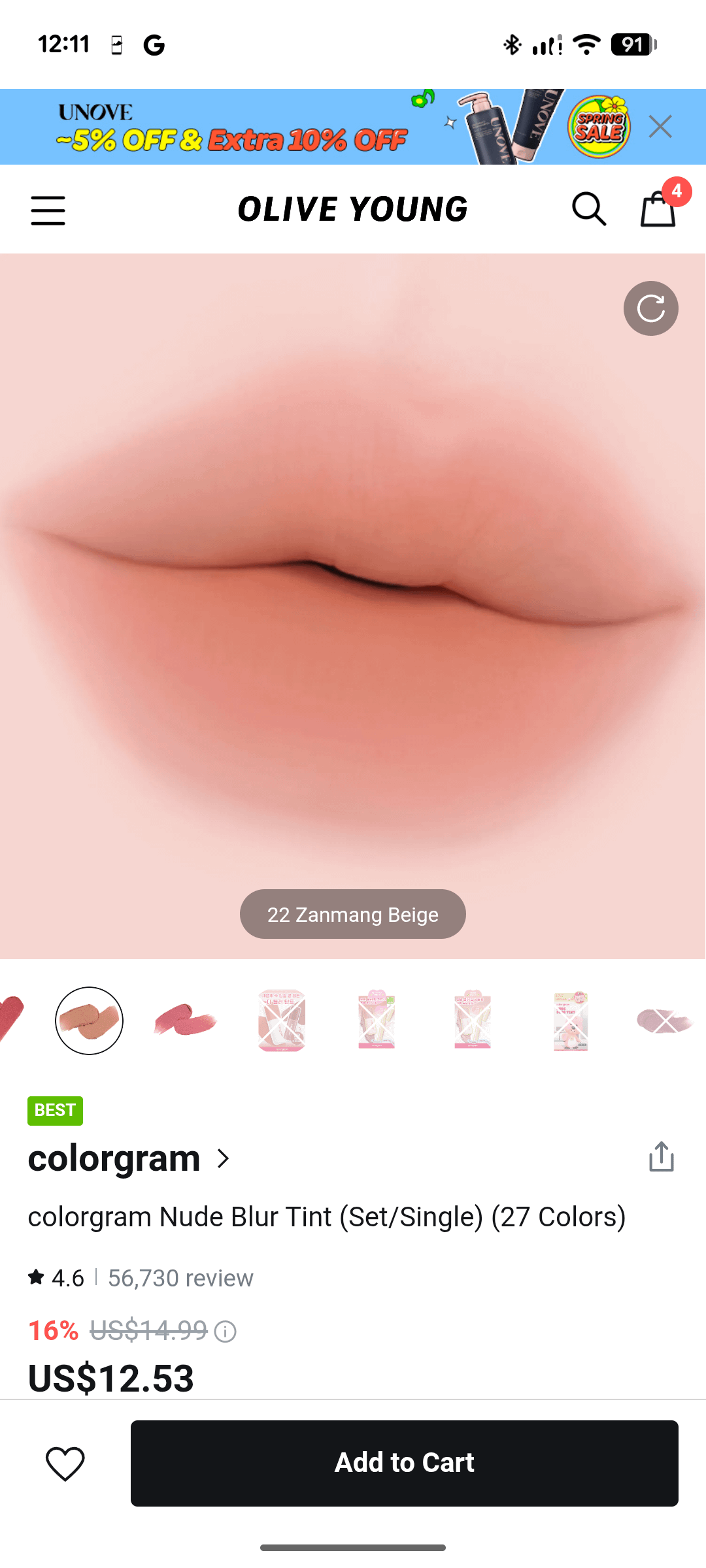This screenshot has width=706, height=1568.
Task: View the 56,730 reviews
Action: 180,1278
